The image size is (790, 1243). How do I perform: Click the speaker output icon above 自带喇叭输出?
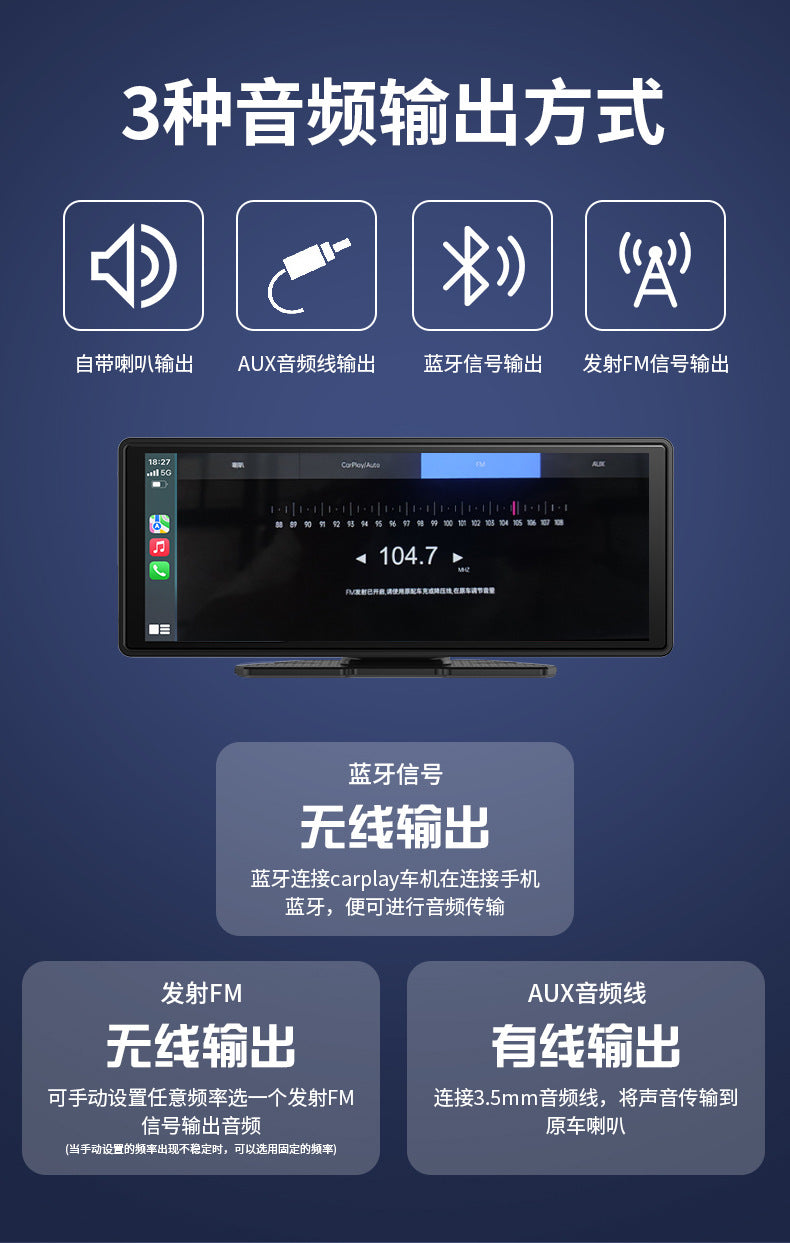pos(133,263)
